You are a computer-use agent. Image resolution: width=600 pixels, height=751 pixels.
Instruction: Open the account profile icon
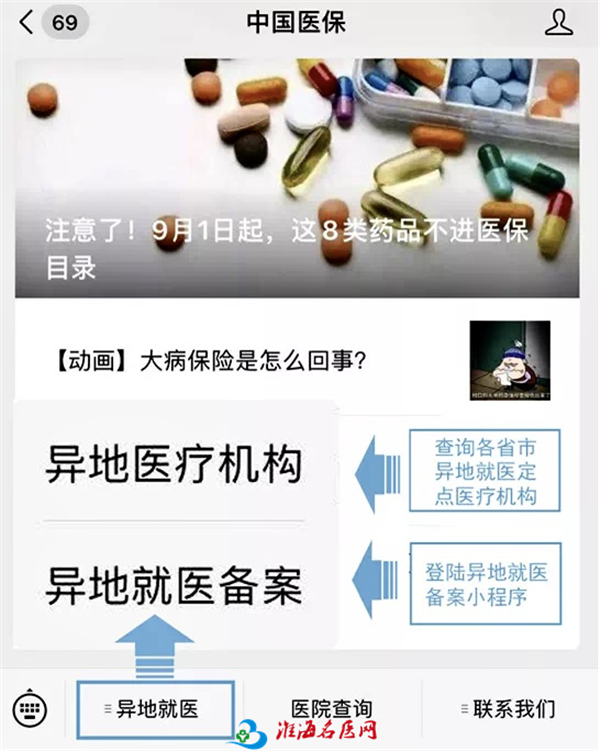[x=559, y=23]
